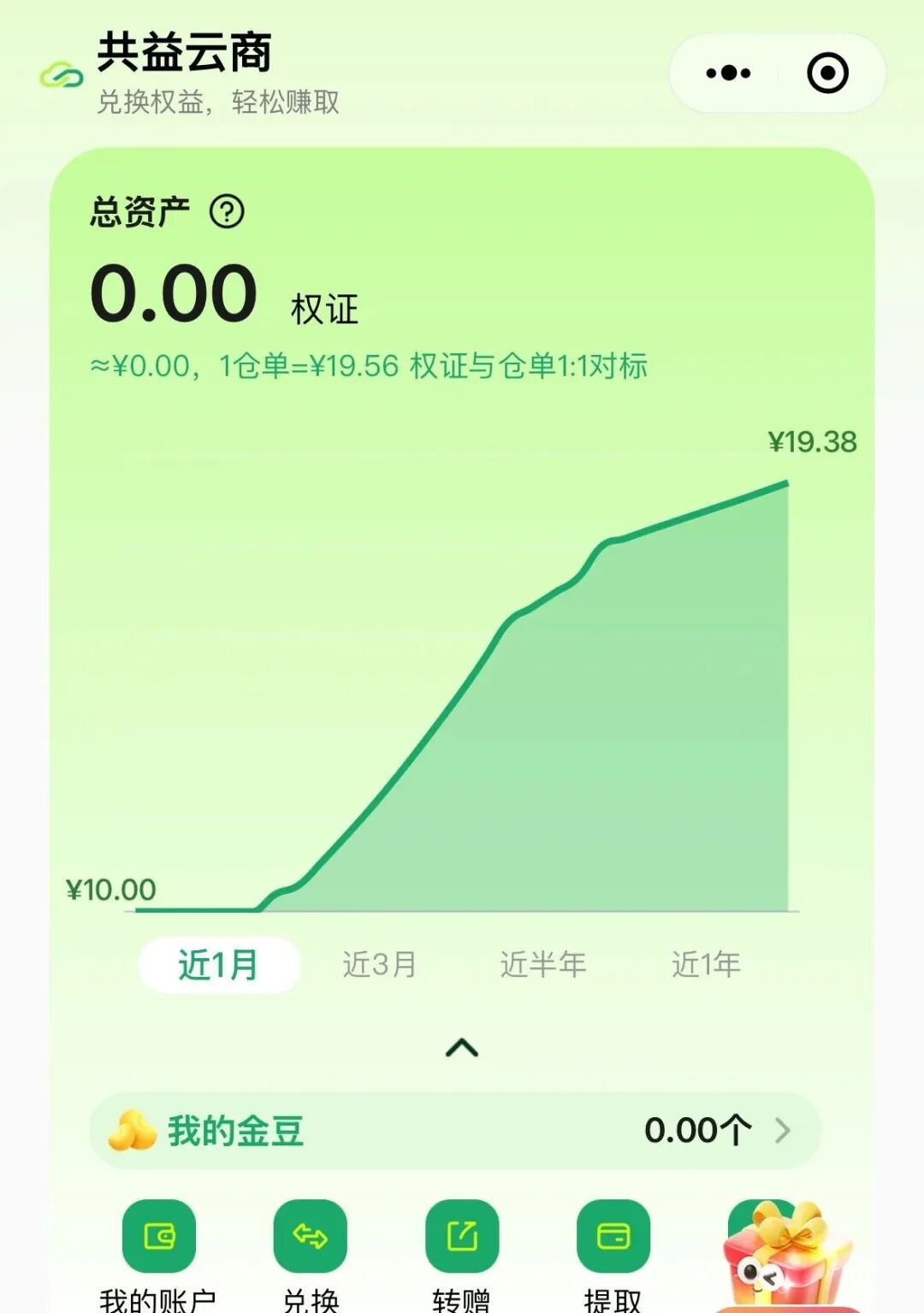The width and height of the screenshot is (924, 1313).
Task: Select the 兑换 exchange arrows icon
Action: pyautogui.click(x=311, y=1237)
